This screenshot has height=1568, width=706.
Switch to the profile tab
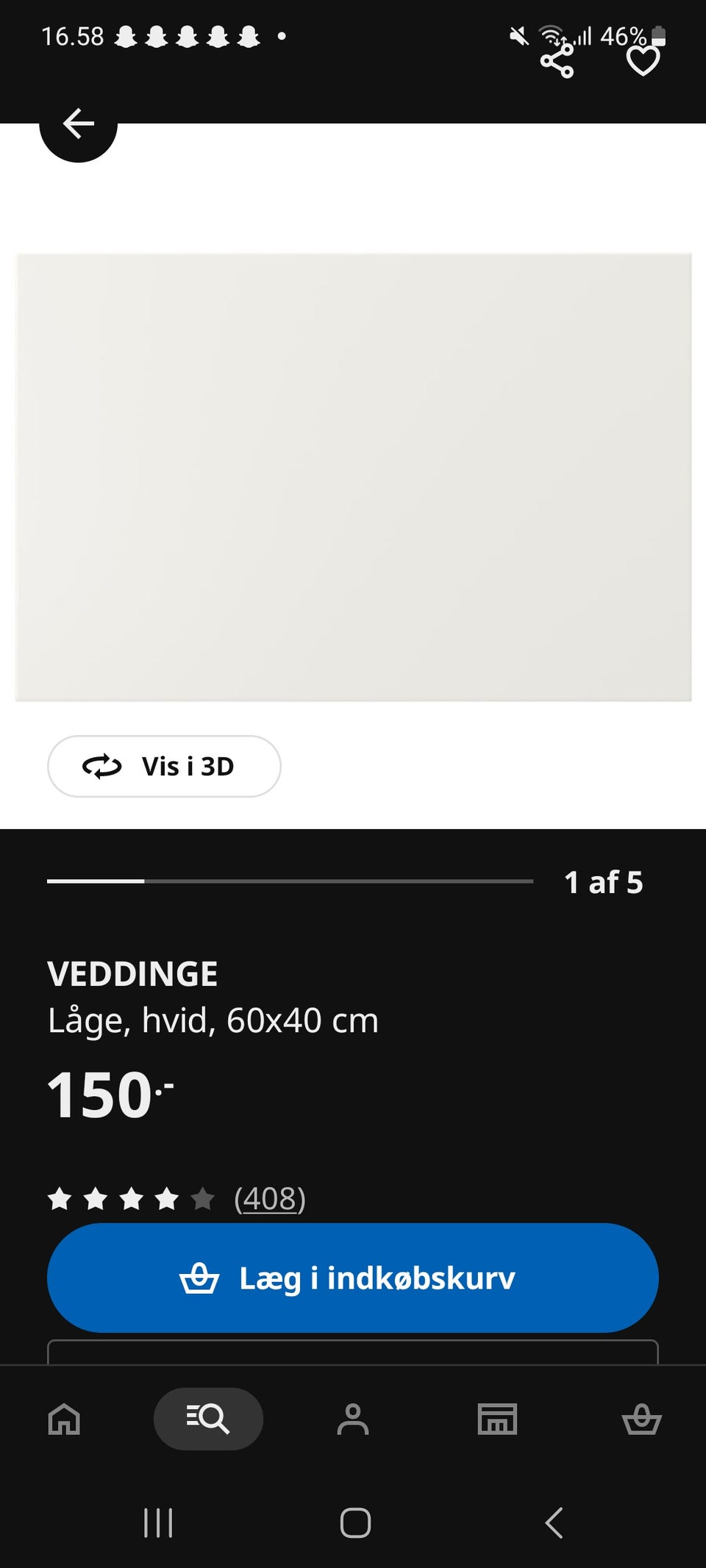tap(353, 1419)
